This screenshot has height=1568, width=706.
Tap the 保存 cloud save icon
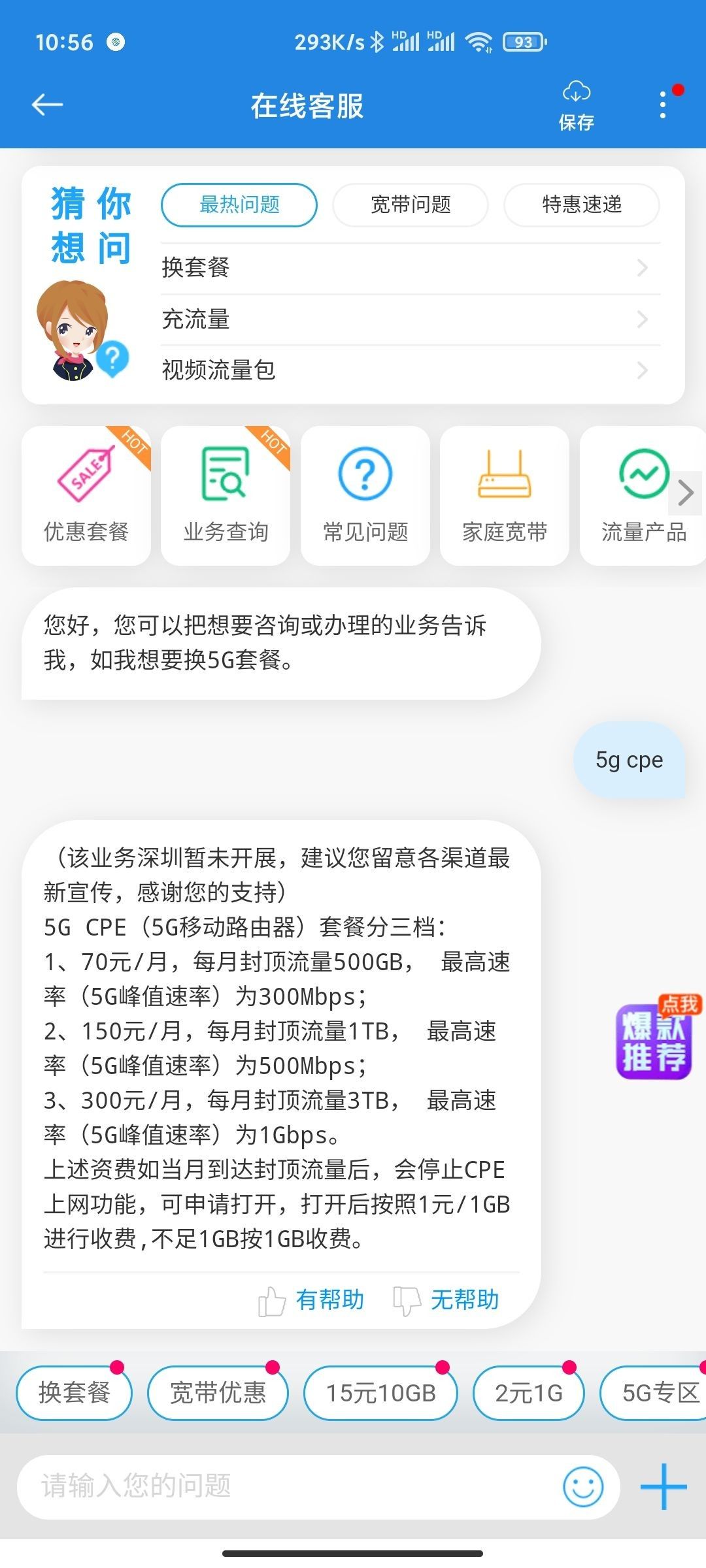point(576,105)
